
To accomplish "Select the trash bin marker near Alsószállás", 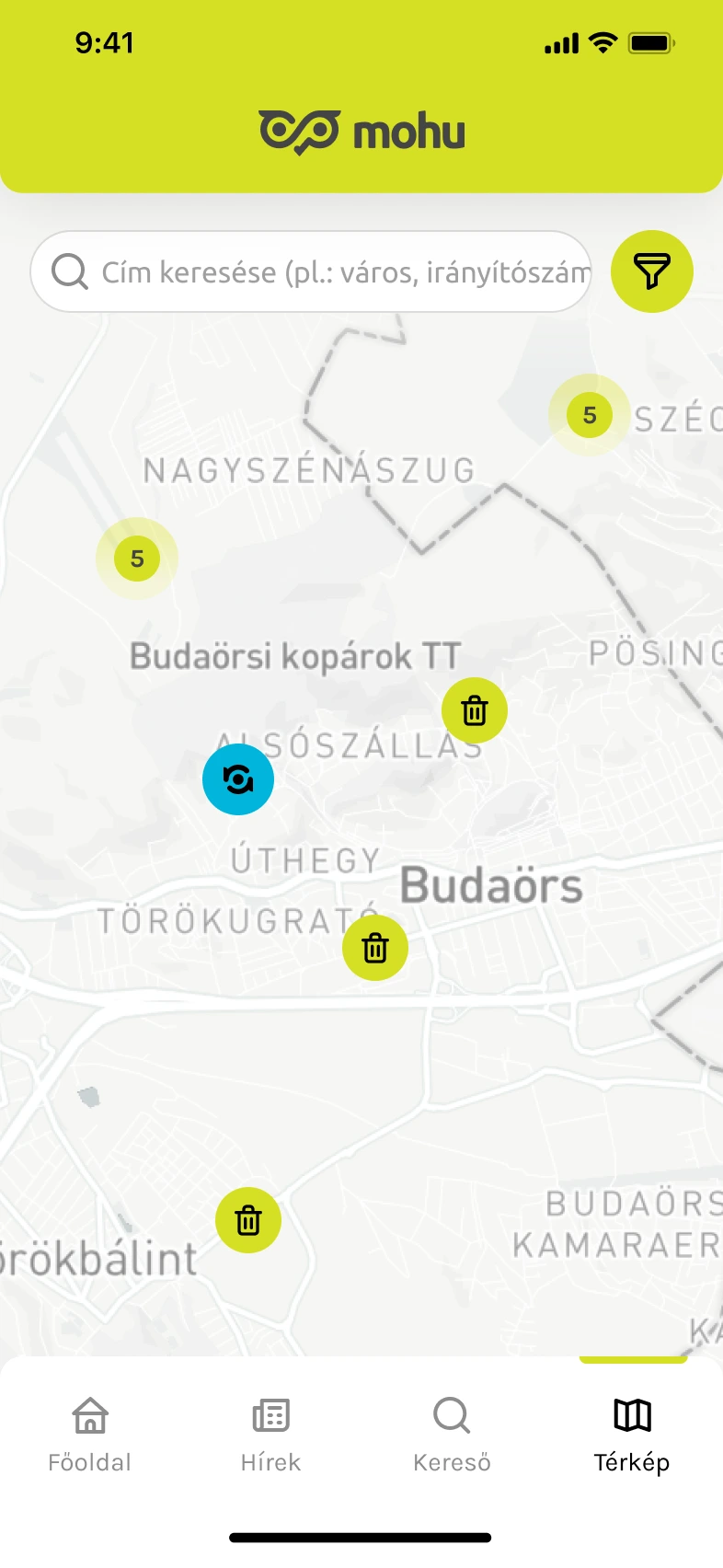I will tap(475, 710).
